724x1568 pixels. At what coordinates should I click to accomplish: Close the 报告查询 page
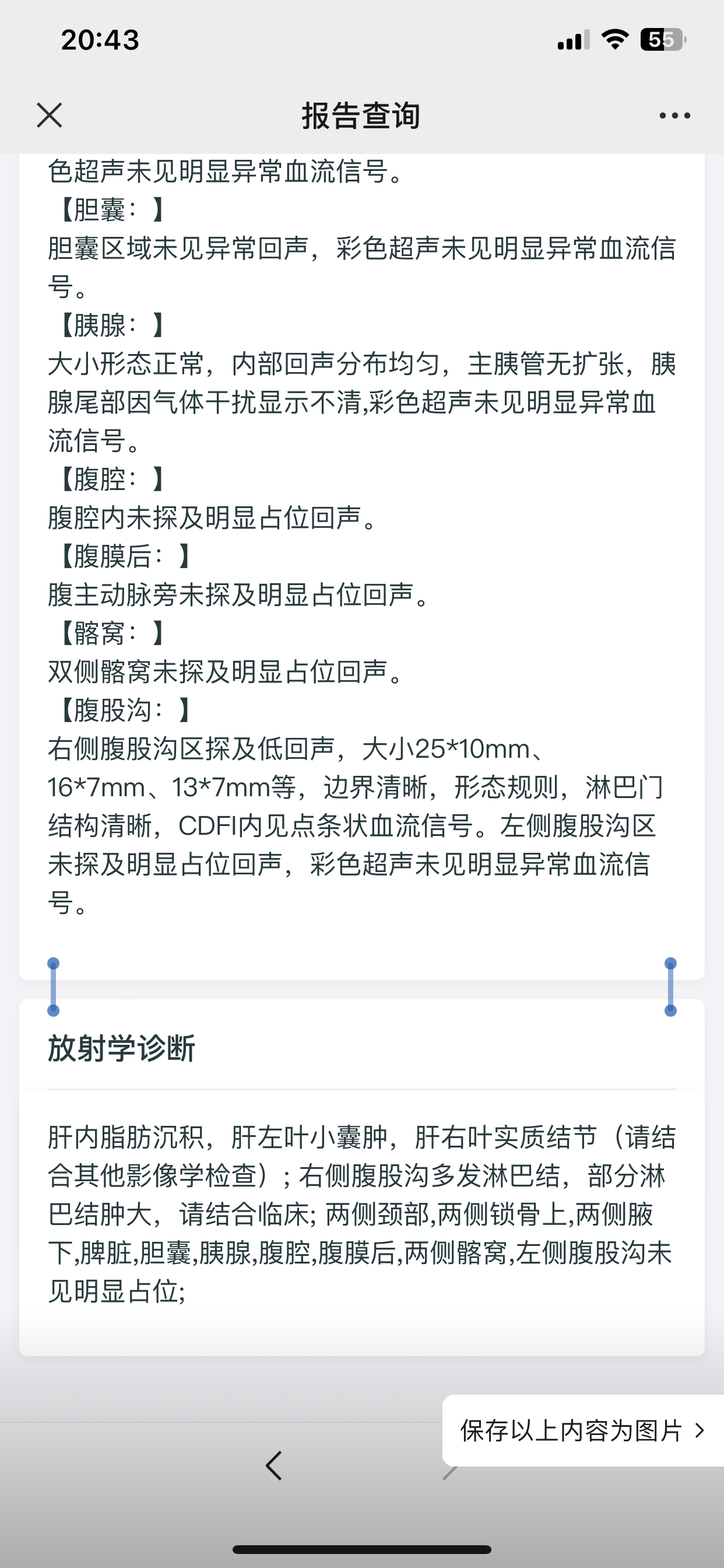(50, 115)
